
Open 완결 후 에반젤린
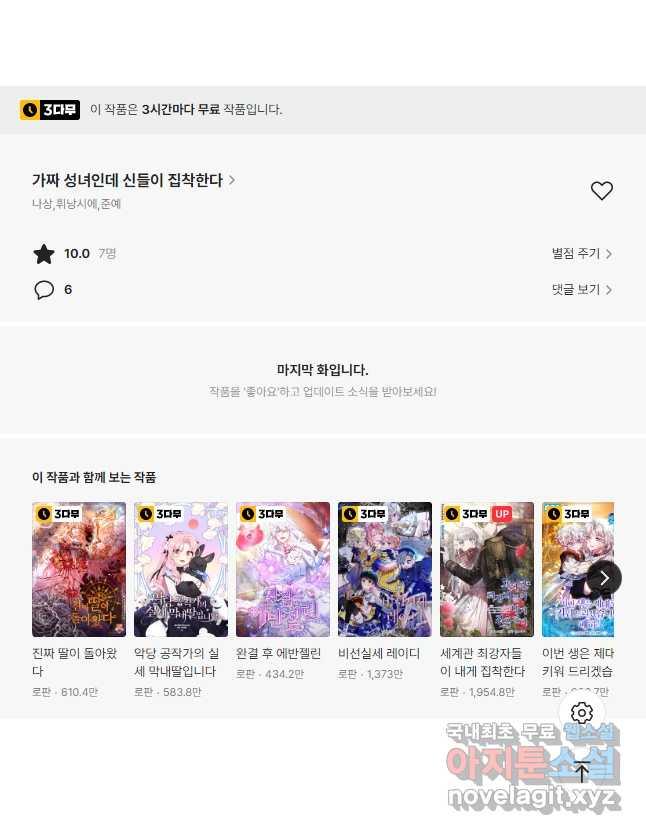click(x=283, y=569)
